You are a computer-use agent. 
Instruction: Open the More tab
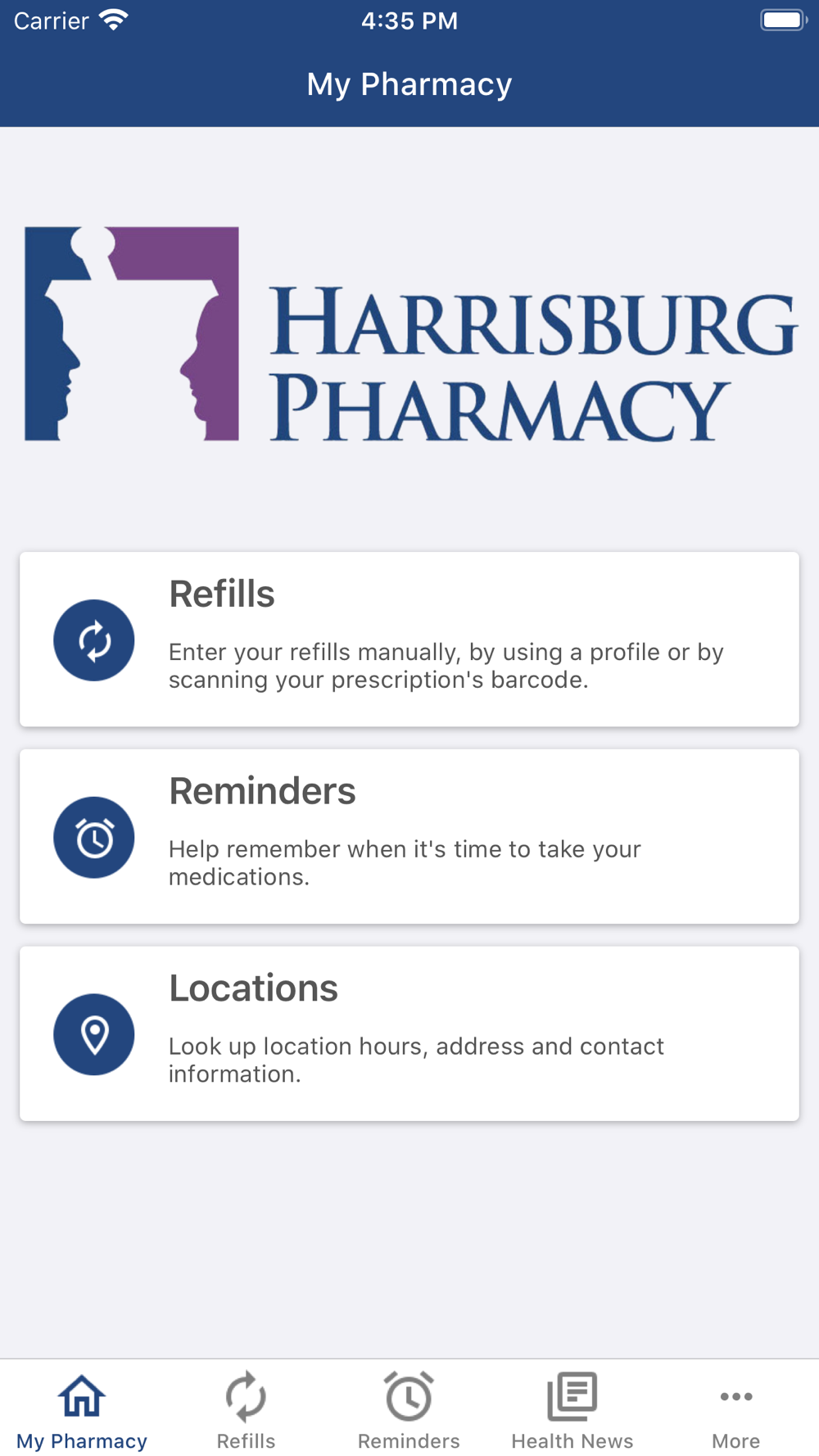[x=736, y=1410]
